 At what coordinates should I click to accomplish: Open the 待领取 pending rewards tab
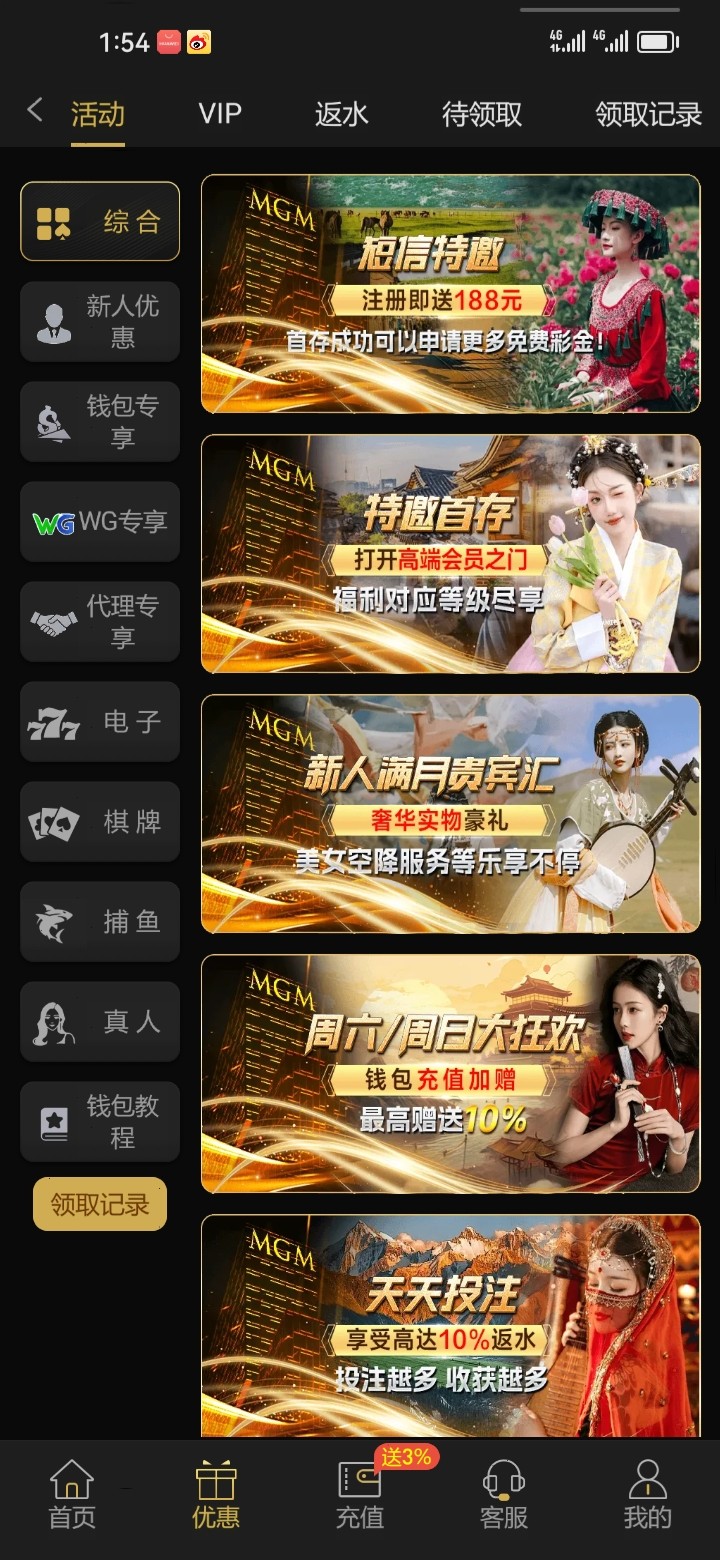(483, 113)
